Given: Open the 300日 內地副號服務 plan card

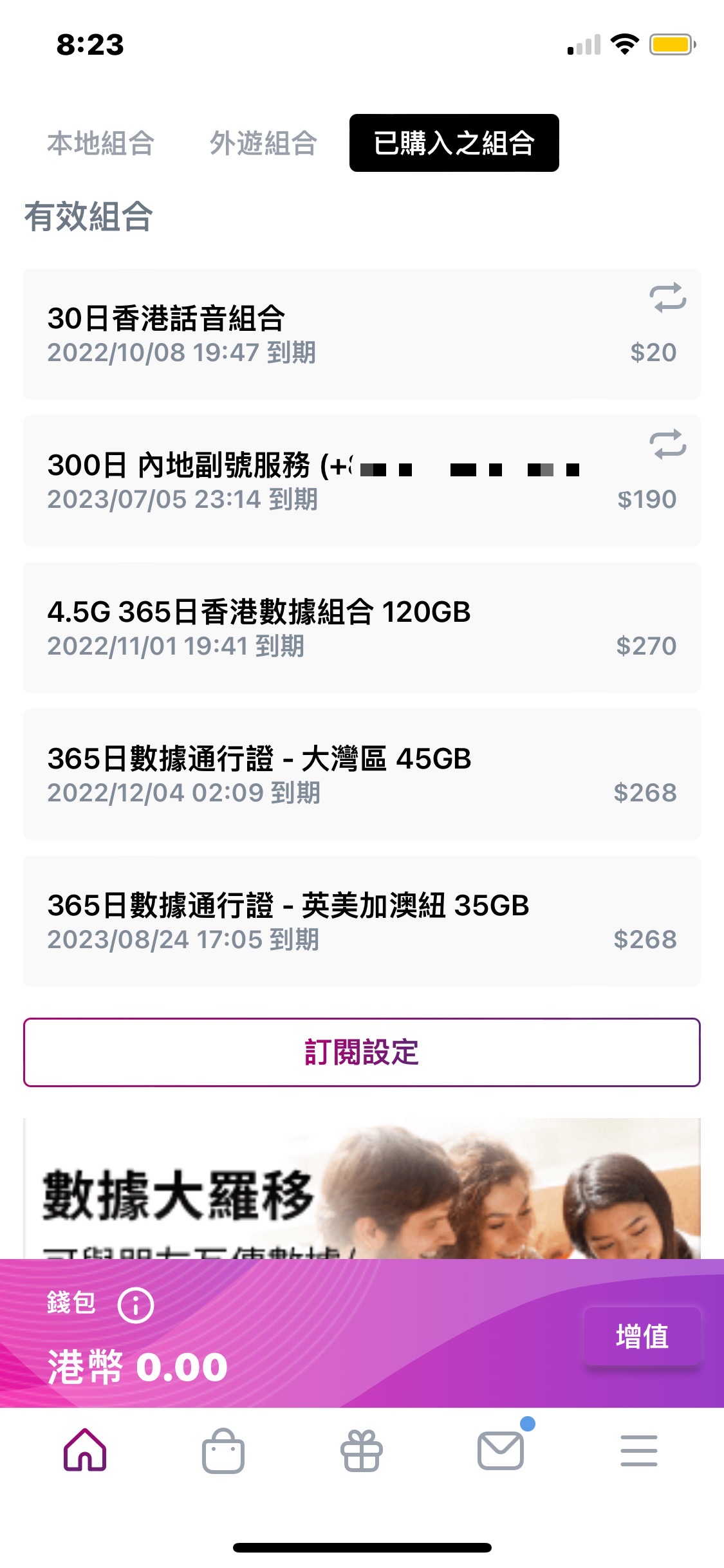Looking at the screenshot, I should [322, 481].
